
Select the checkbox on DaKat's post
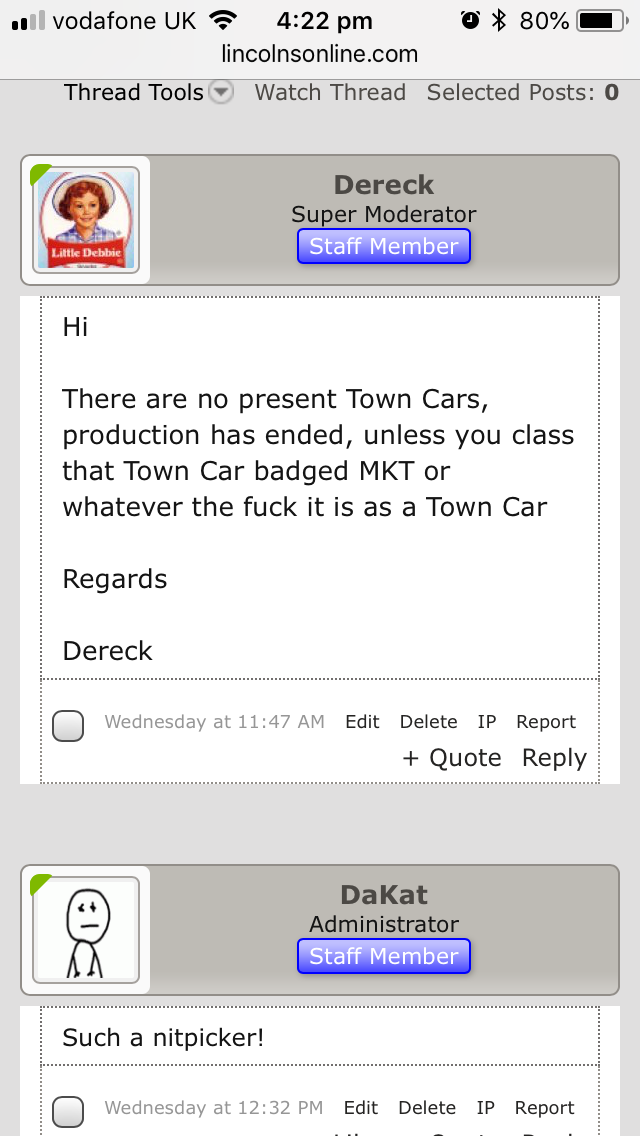pos(68,1111)
